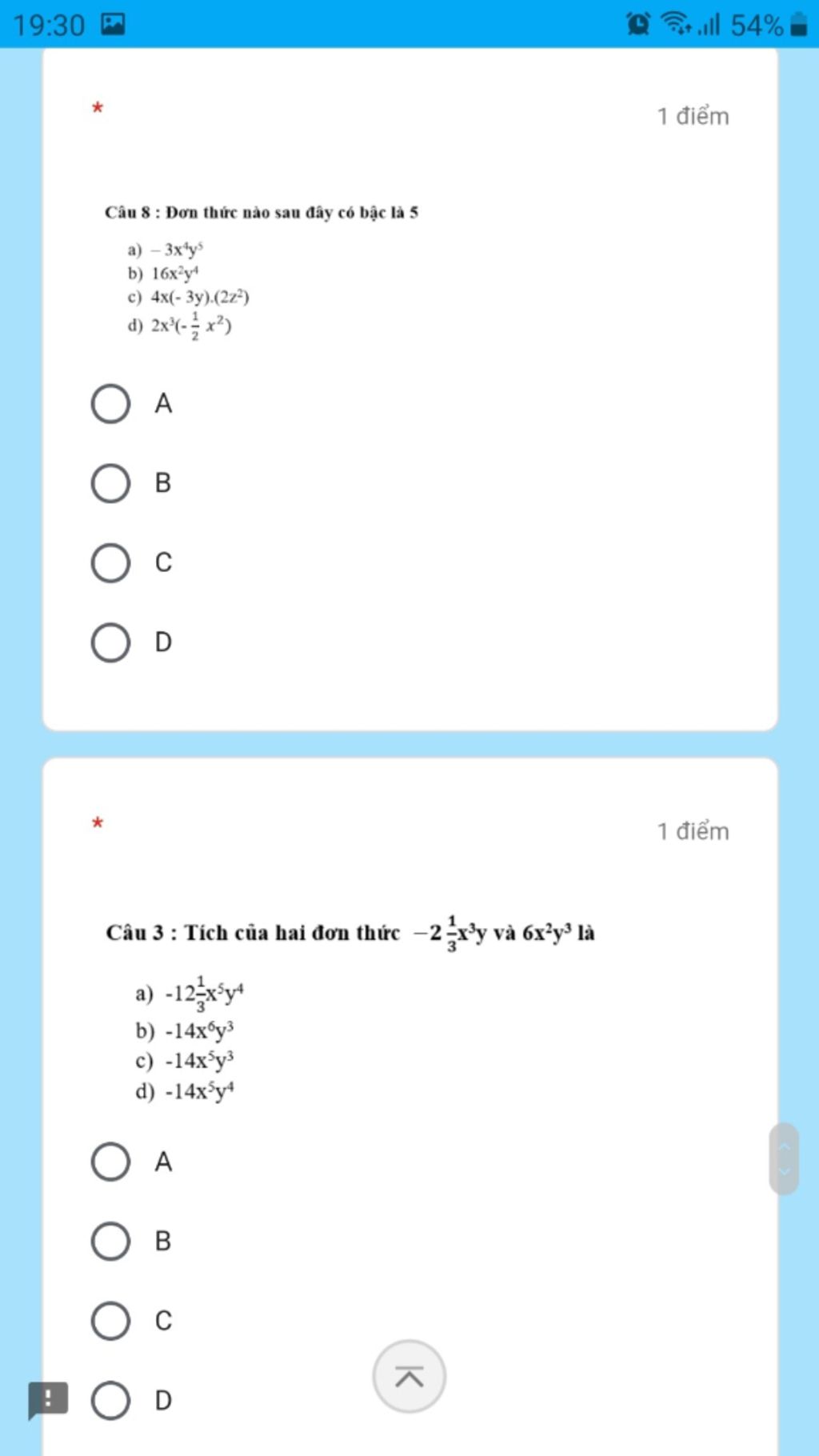Select option A for Câu 8
This screenshot has width=819, height=1456.
(x=111, y=403)
